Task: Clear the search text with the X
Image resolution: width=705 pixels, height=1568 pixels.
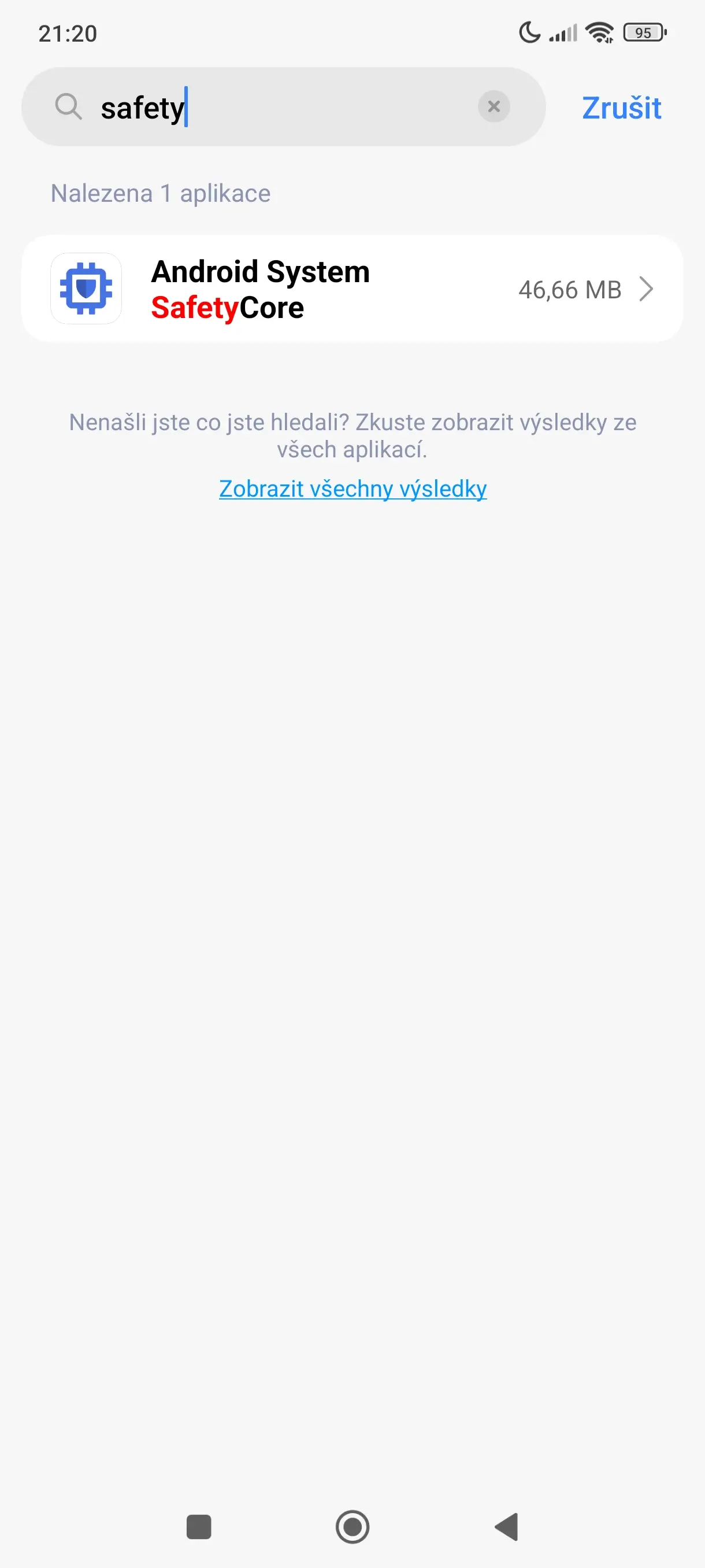Action: (x=493, y=106)
